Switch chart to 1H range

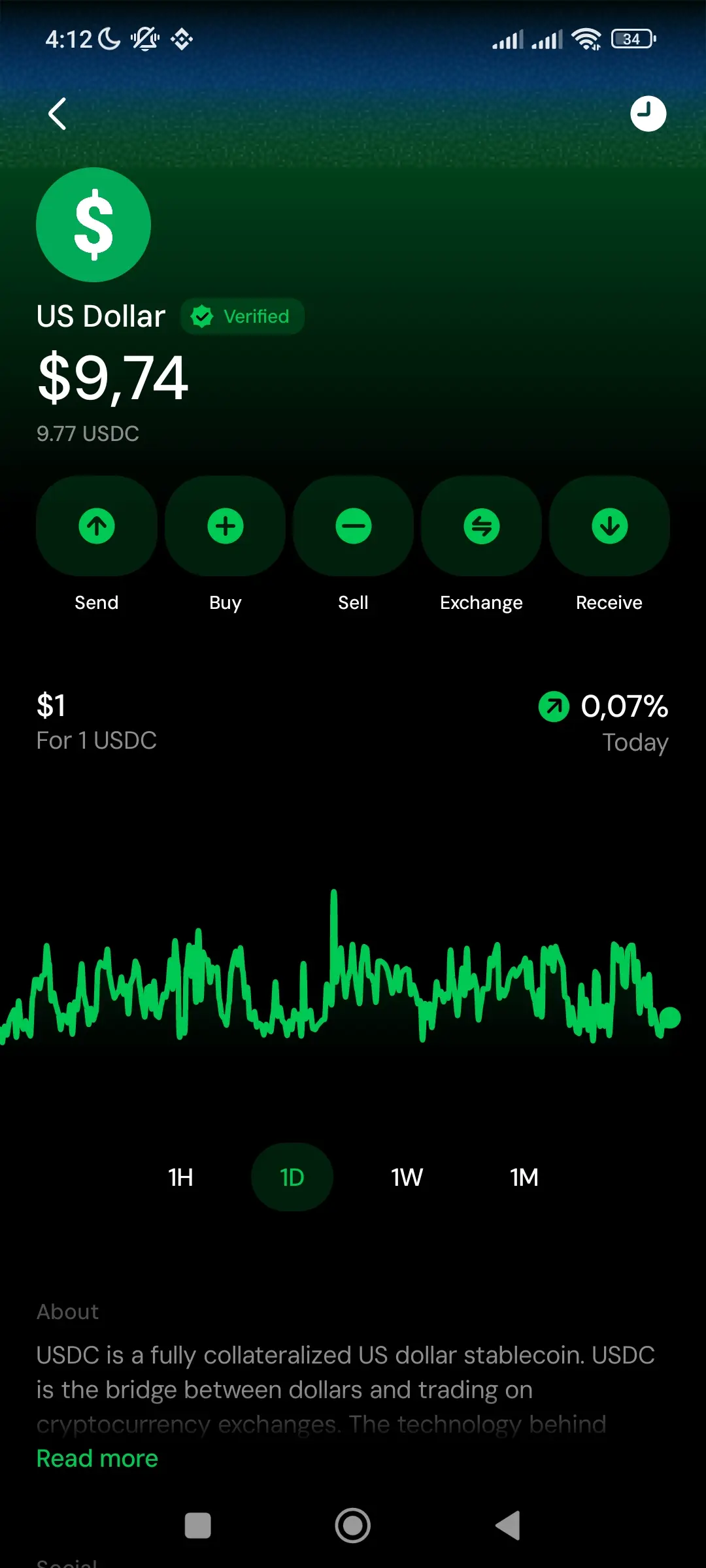pyautogui.click(x=180, y=1177)
